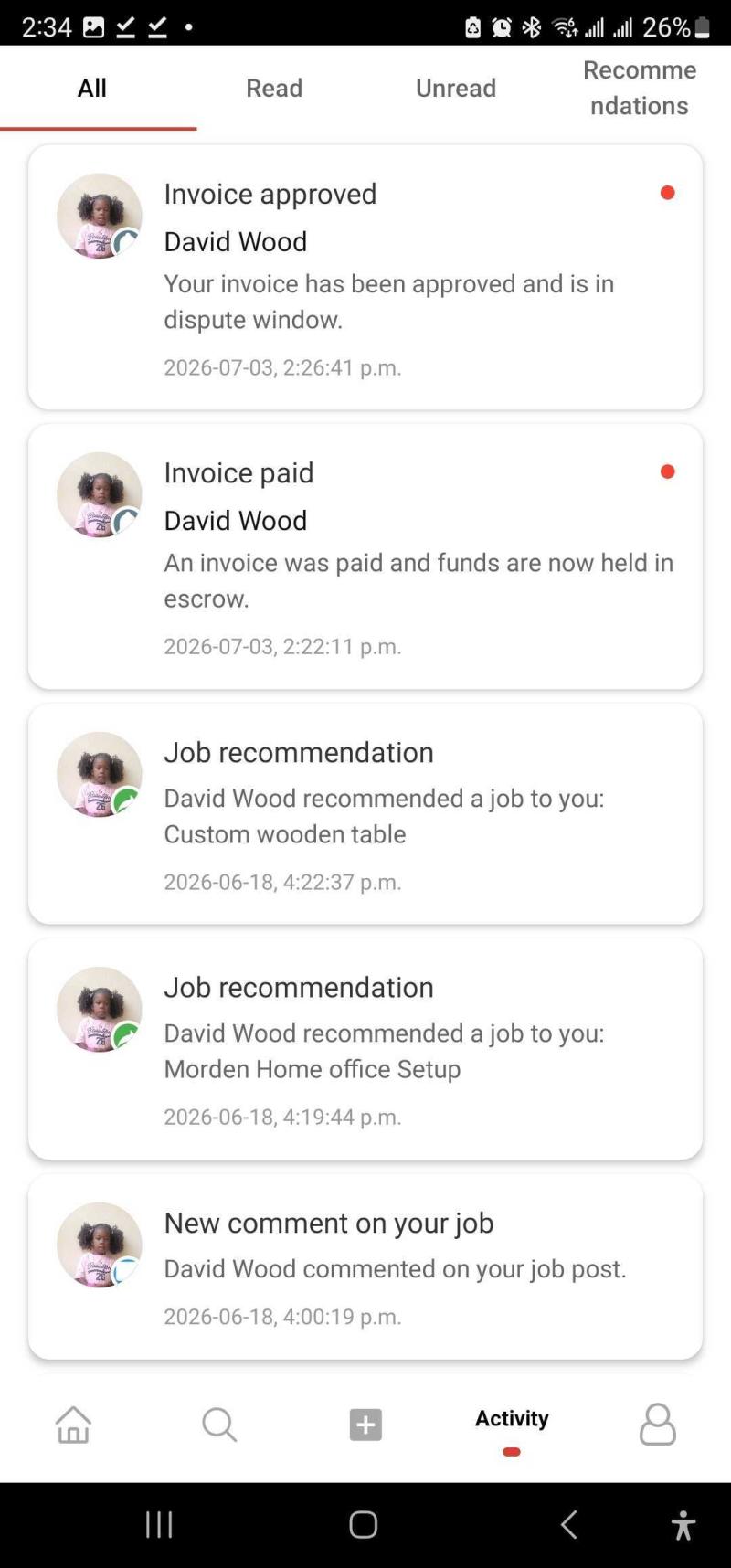Open the profile tab
Image resolution: width=731 pixels, height=1568 pixels.
pos(658,1424)
